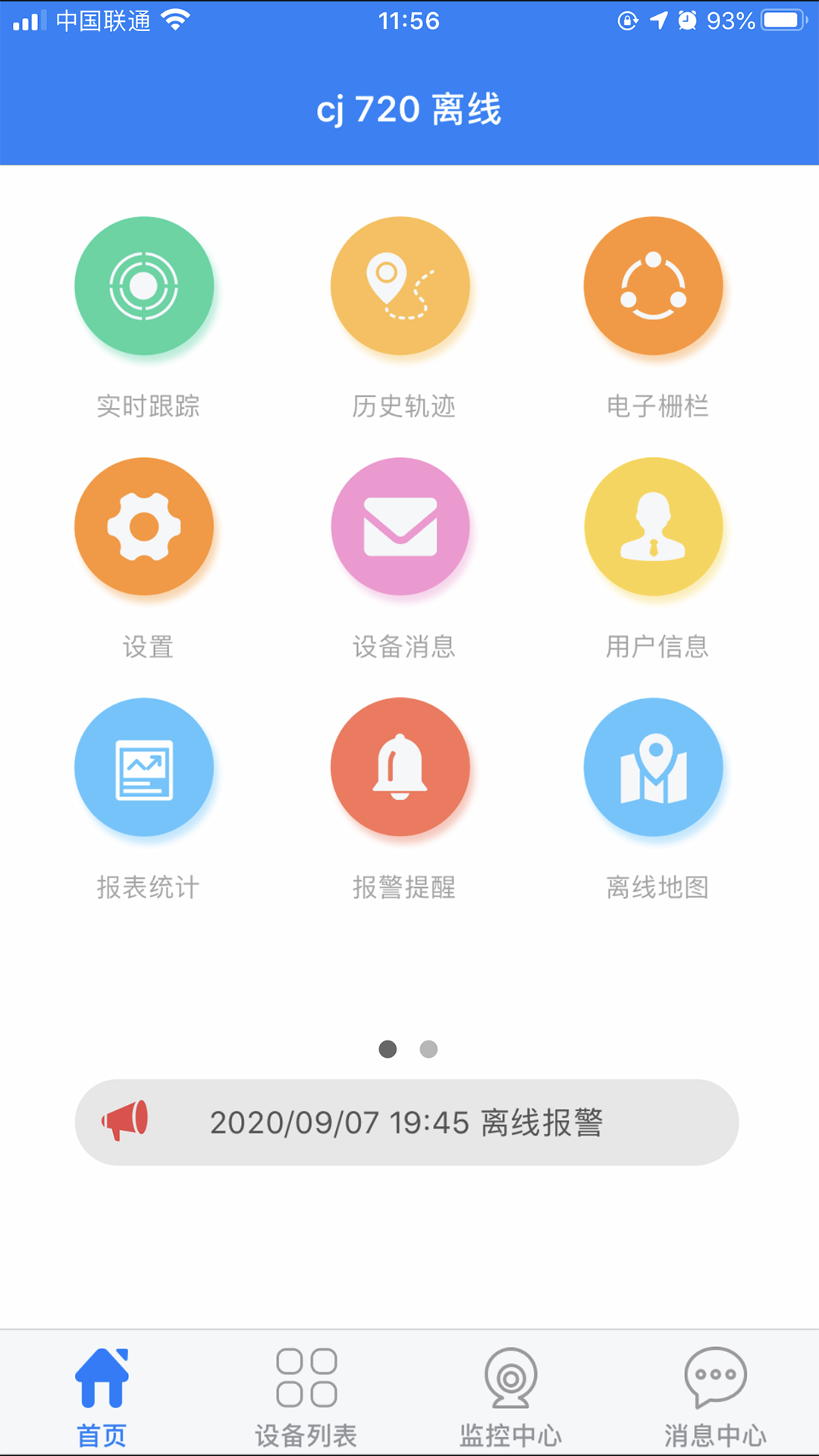The width and height of the screenshot is (819, 1456).
Task: Switch to the 消息中心 message center tab
Action: 715,1395
